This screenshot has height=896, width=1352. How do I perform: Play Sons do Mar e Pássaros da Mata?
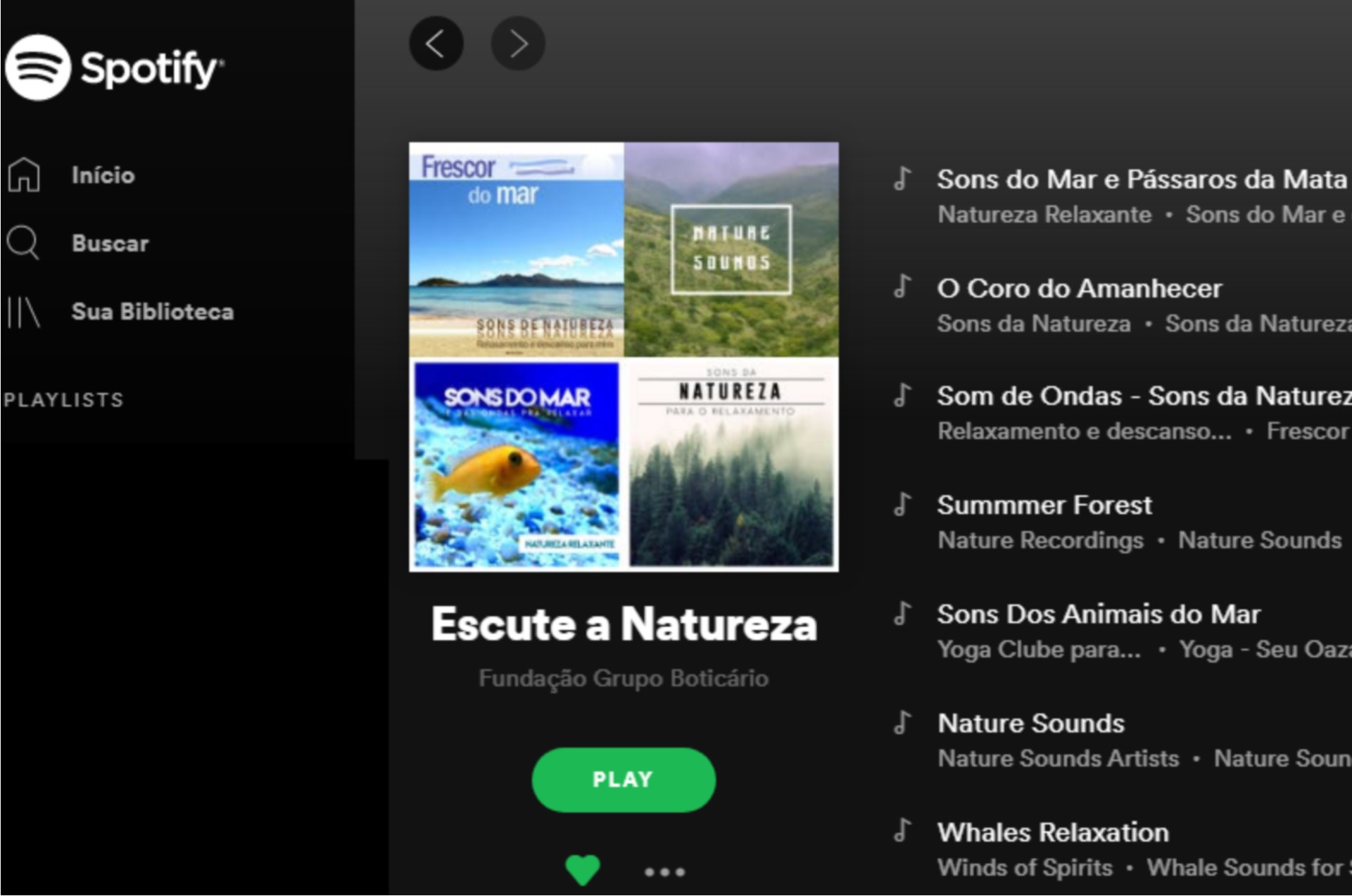(x=1140, y=180)
